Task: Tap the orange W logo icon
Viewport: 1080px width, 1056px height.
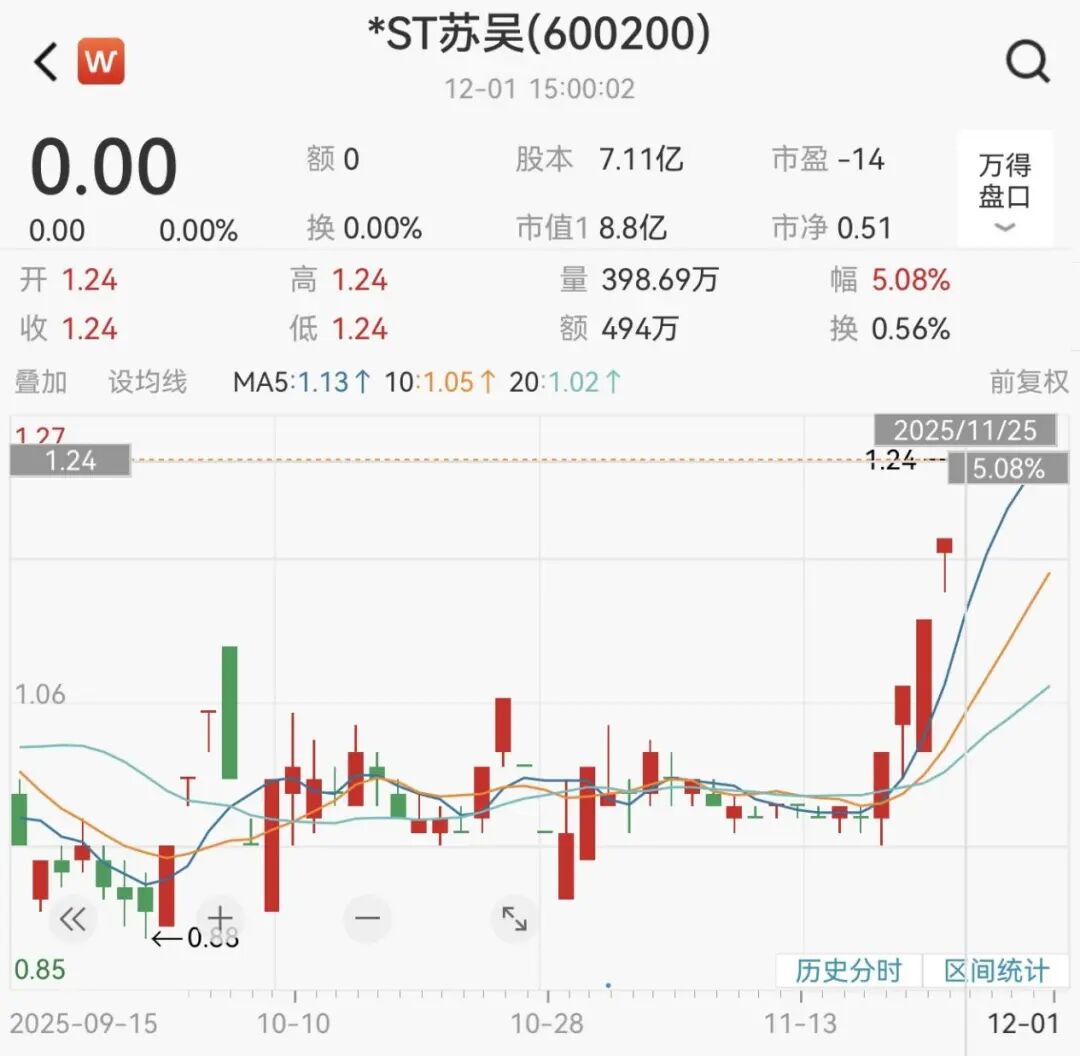Action: coord(101,62)
